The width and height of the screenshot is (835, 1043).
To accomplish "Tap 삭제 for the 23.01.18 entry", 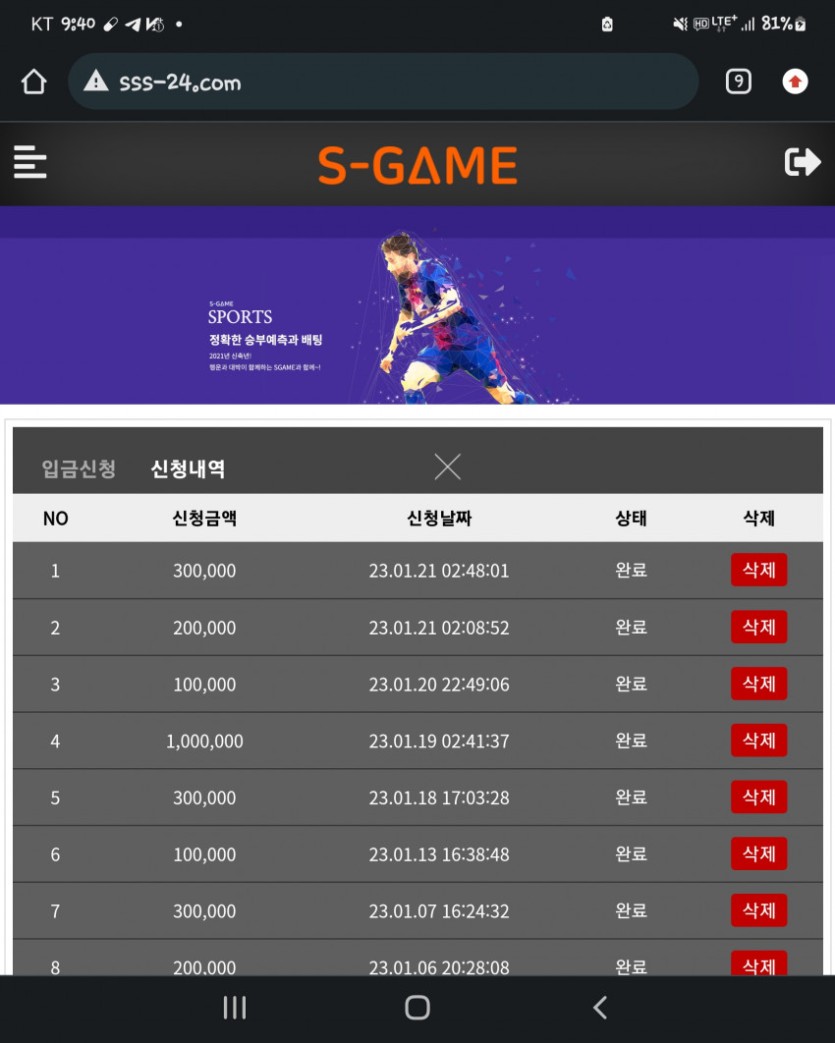I will click(758, 797).
